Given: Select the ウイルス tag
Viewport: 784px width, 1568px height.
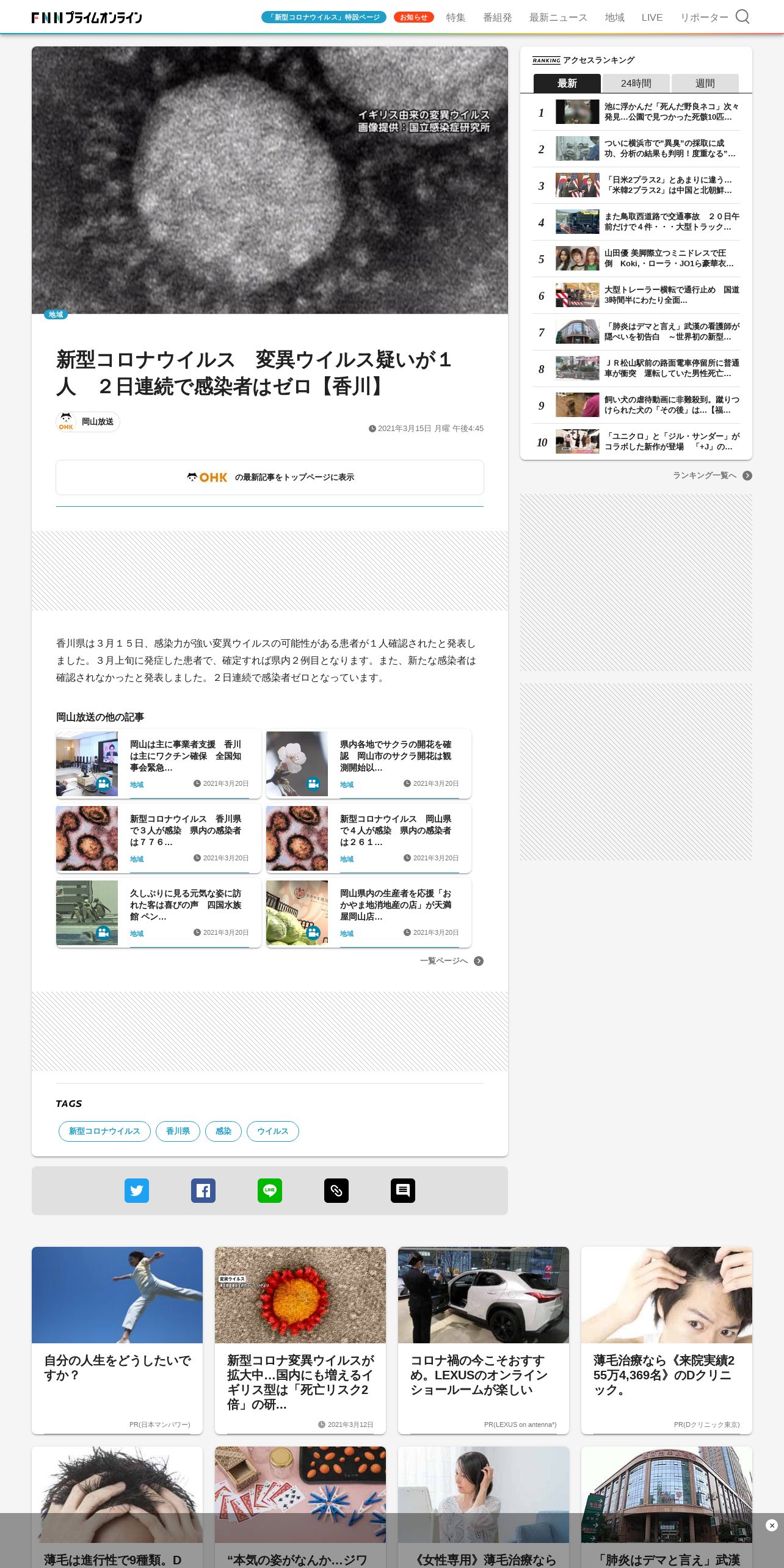Looking at the screenshot, I should 272,1131.
